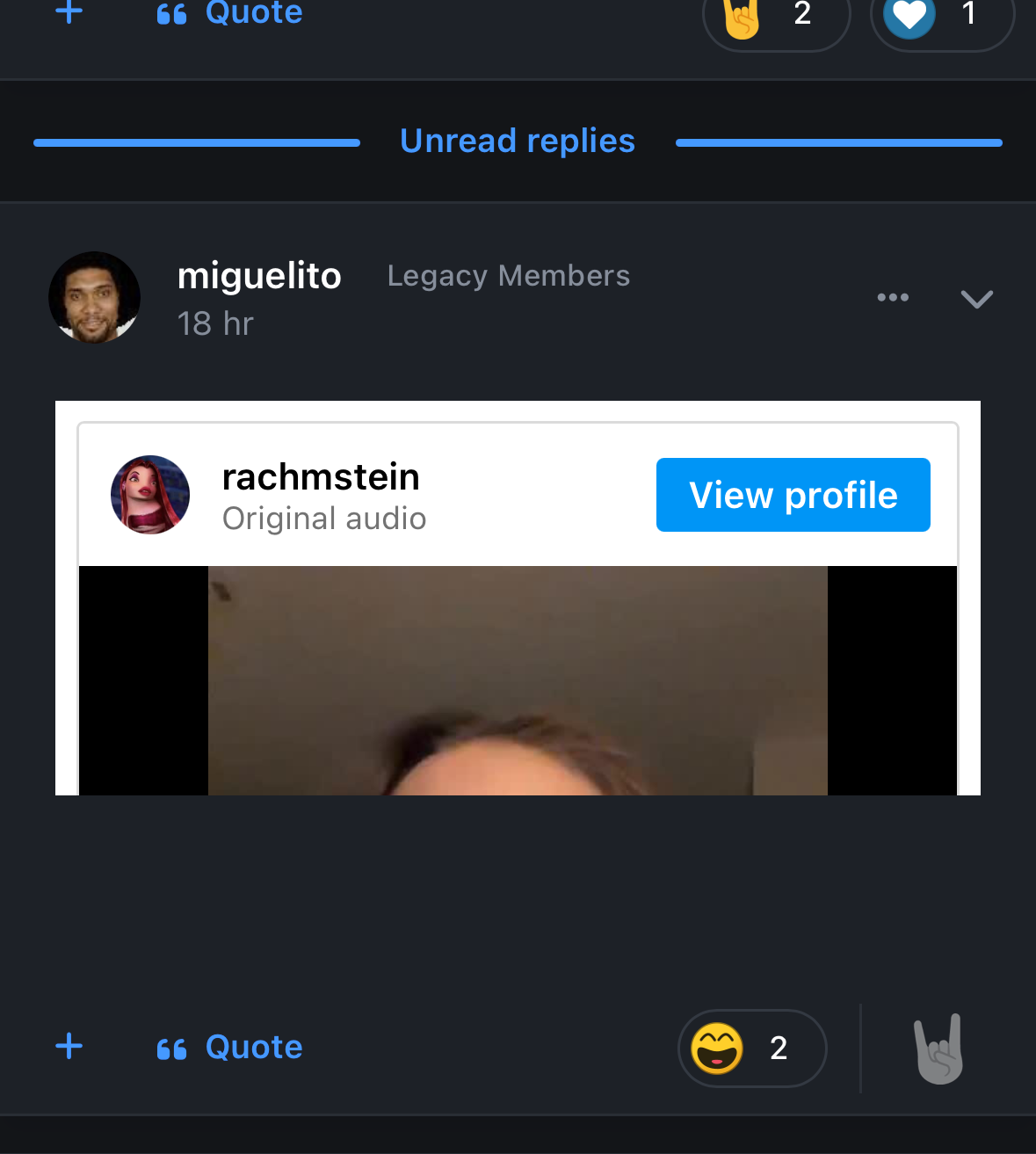This screenshot has height=1154, width=1036.
Task: View the laughing reaction count on miguelito's post
Action: (751, 1048)
